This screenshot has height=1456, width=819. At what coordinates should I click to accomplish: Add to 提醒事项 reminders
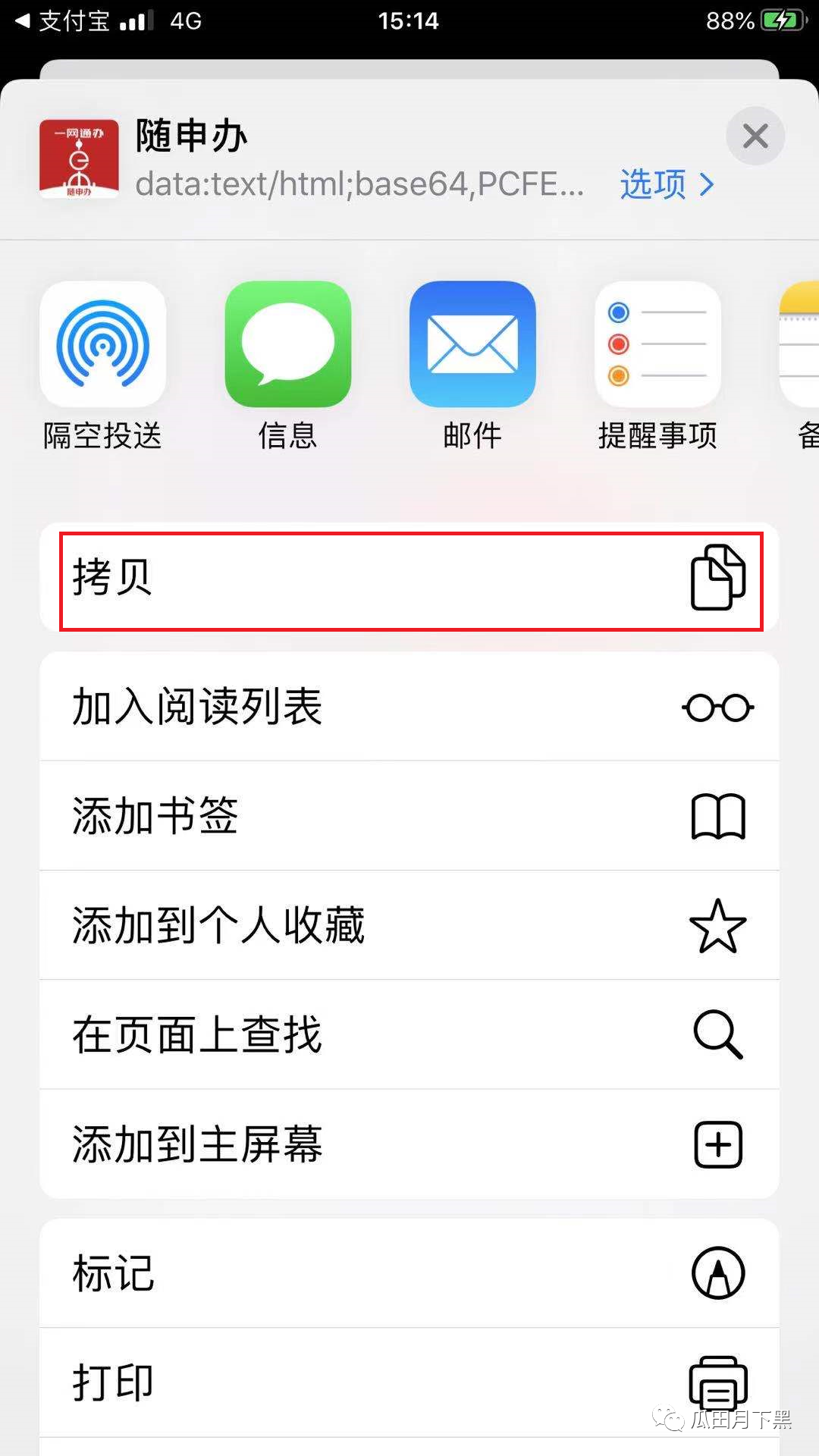click(657, 345)
